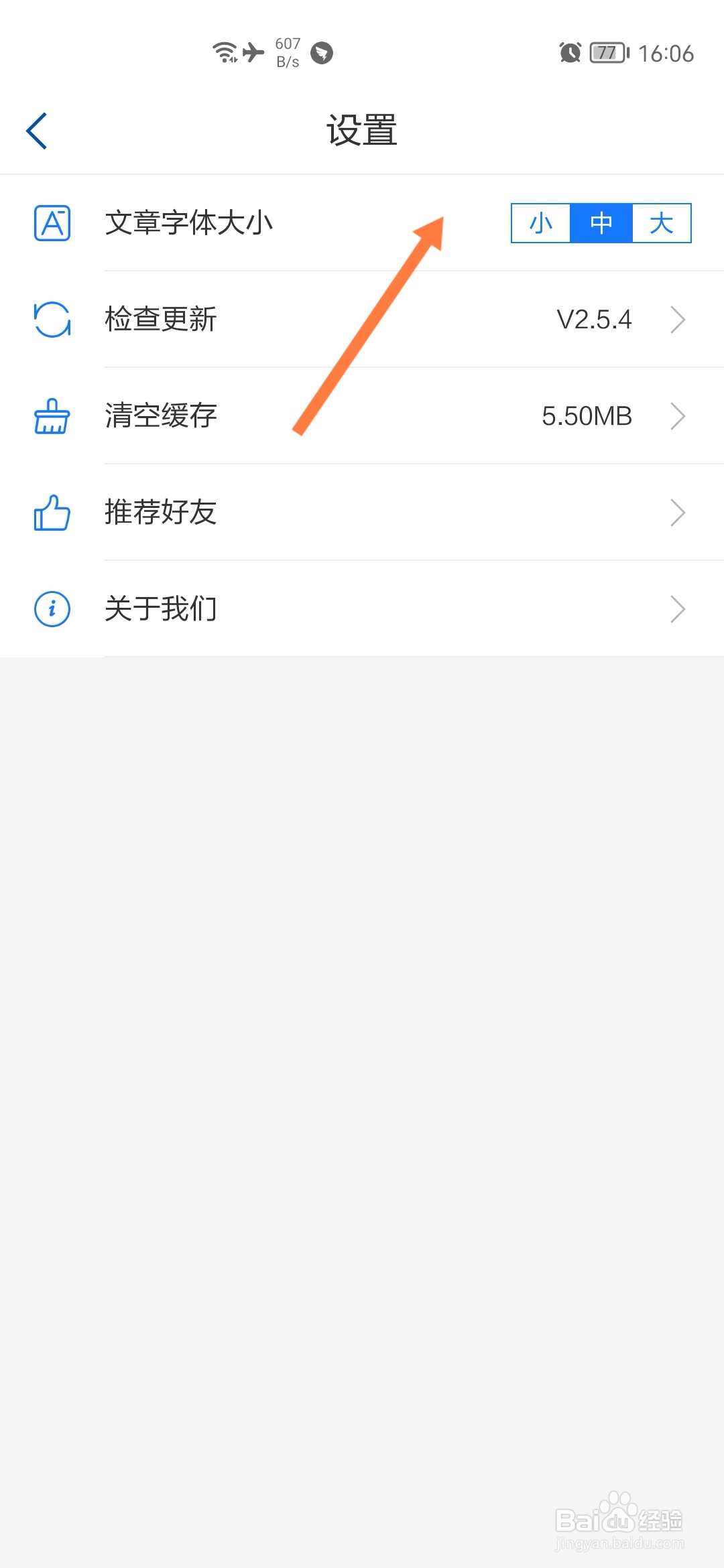Tap 清空缓存 to clear cache

pyautogui.click(x=362, y=416)
